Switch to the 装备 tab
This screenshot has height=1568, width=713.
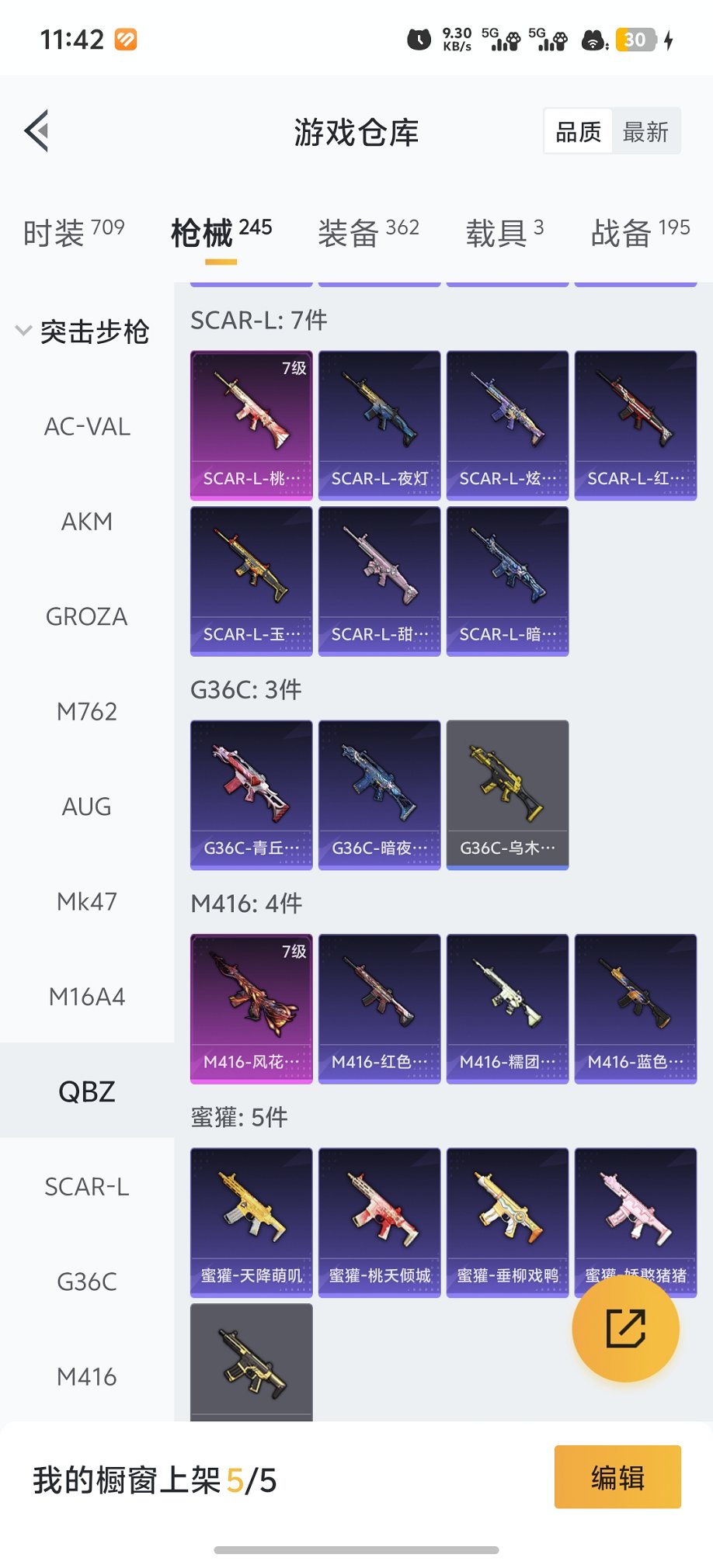point(368,232)
